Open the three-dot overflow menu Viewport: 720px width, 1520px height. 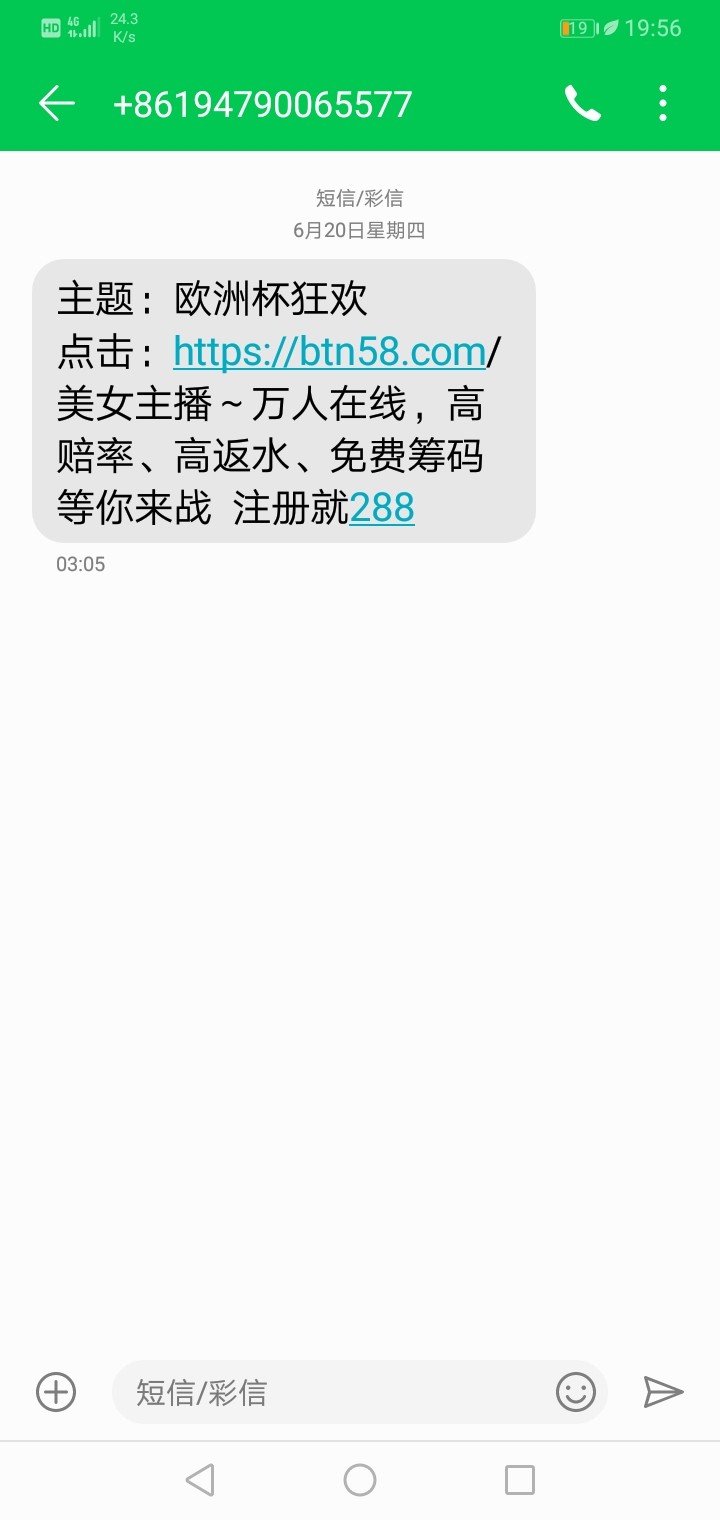663,103
